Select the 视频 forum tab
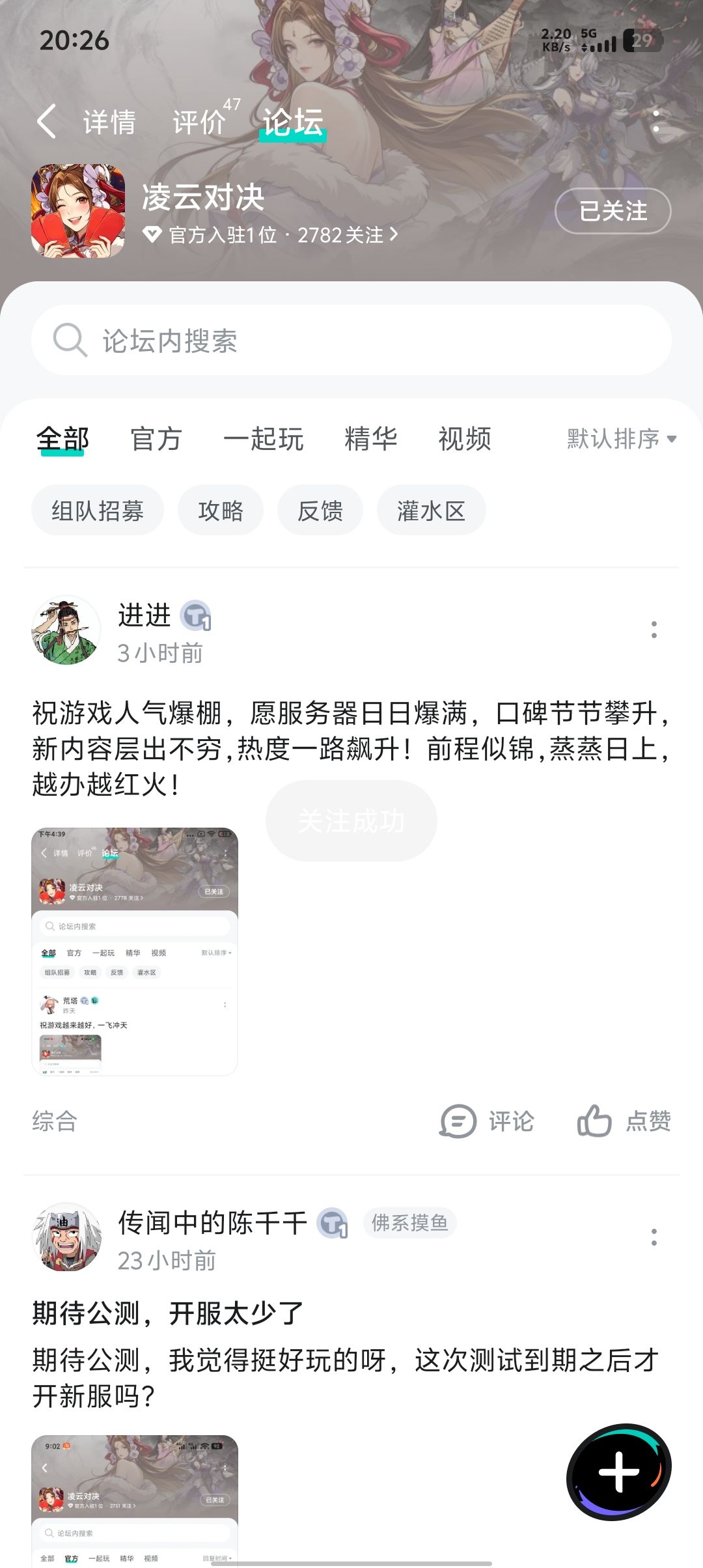The image size is (703, 1568). tap(465, 439)
